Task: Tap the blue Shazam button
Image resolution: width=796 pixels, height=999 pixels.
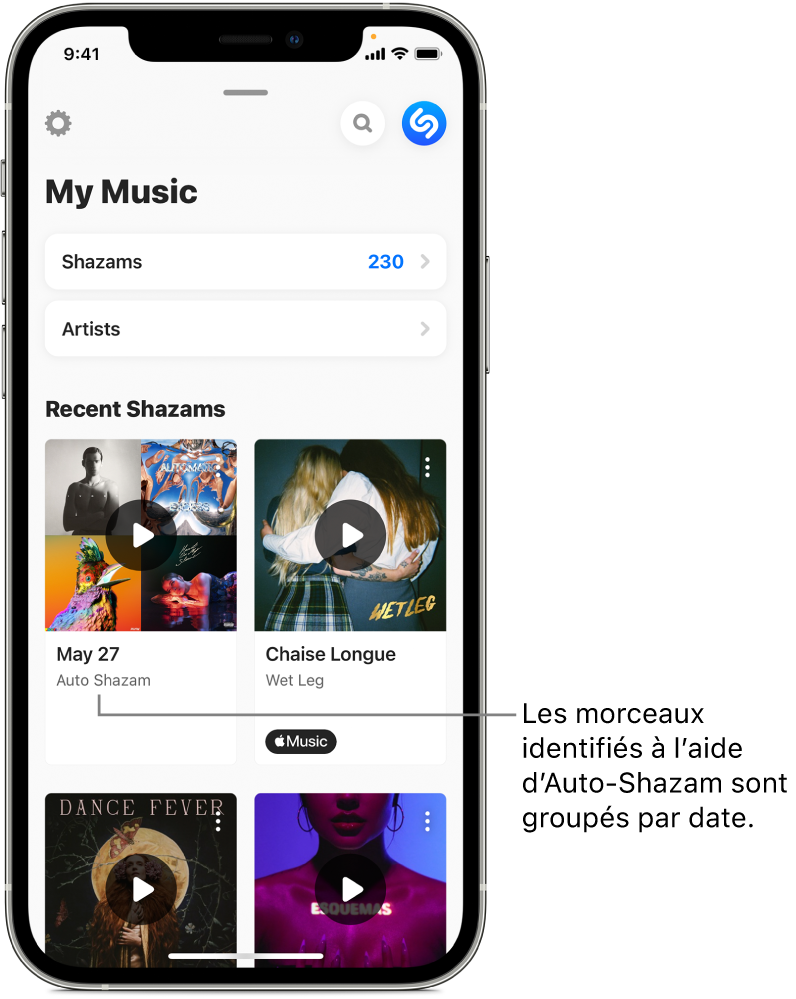Action: (x=424, y=124)
